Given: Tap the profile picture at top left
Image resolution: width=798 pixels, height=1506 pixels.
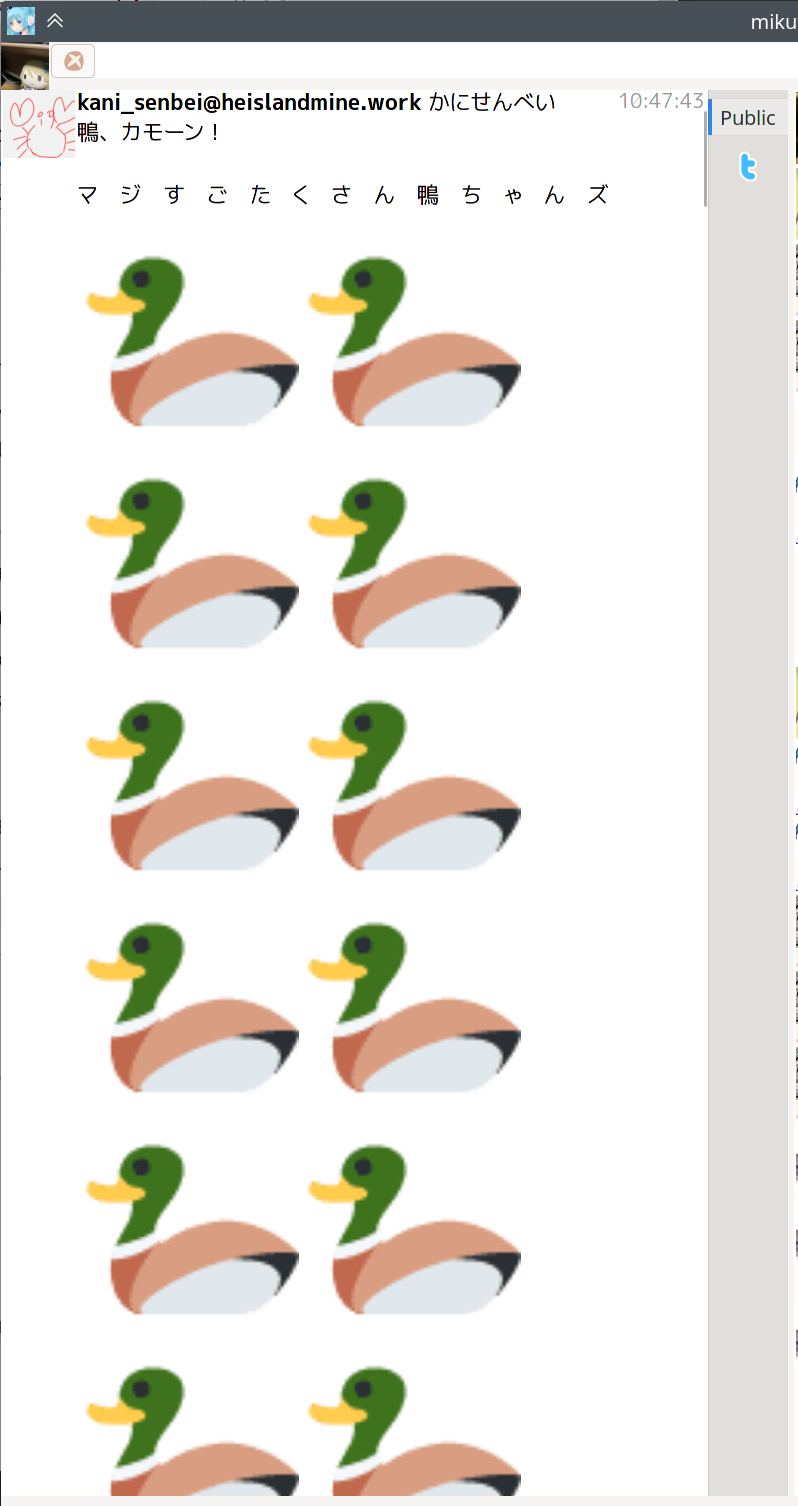Looking at the screenshot, I should point(24,65).
